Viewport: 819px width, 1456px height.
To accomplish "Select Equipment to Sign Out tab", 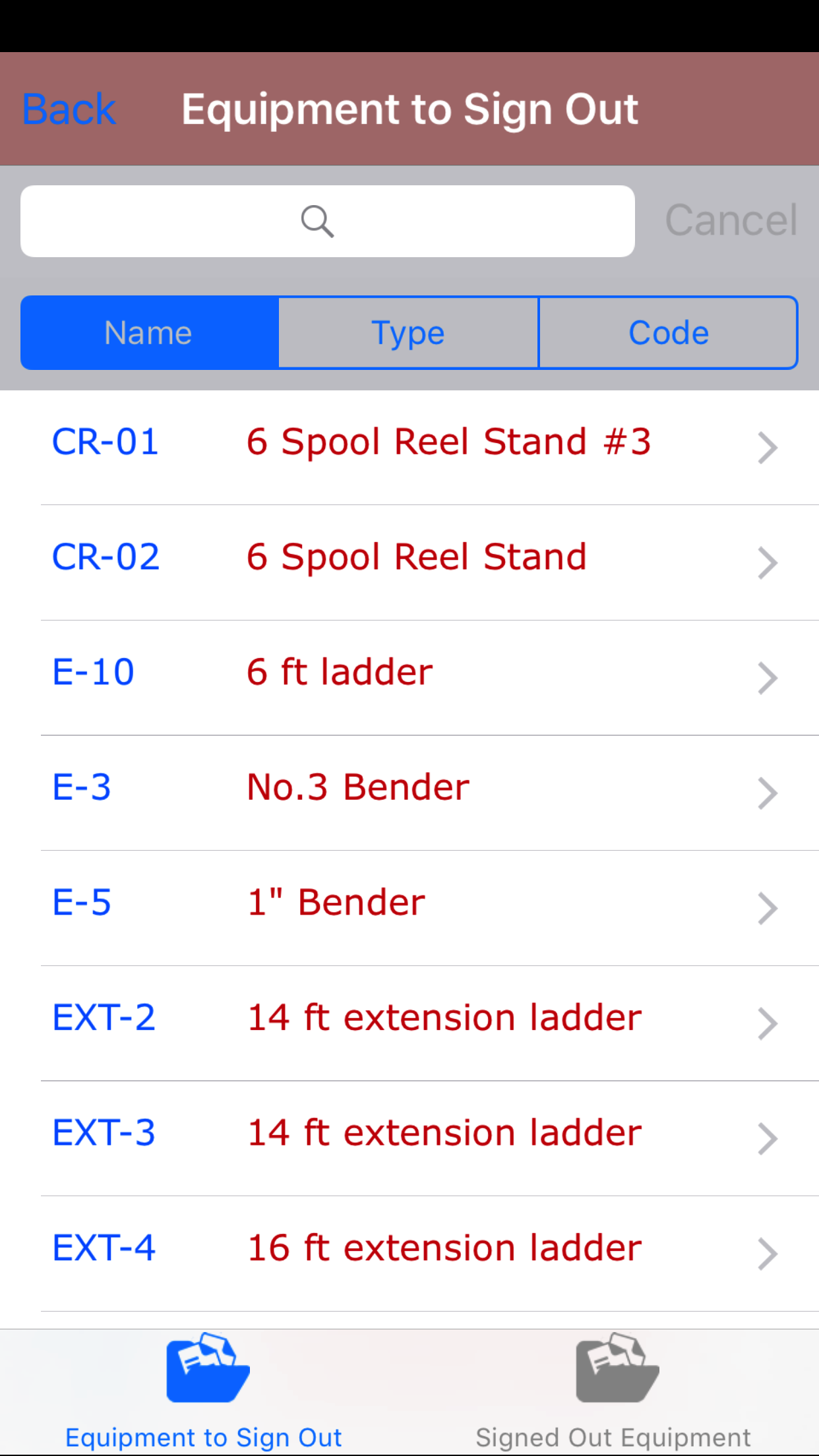I will tap(204, 1391).
